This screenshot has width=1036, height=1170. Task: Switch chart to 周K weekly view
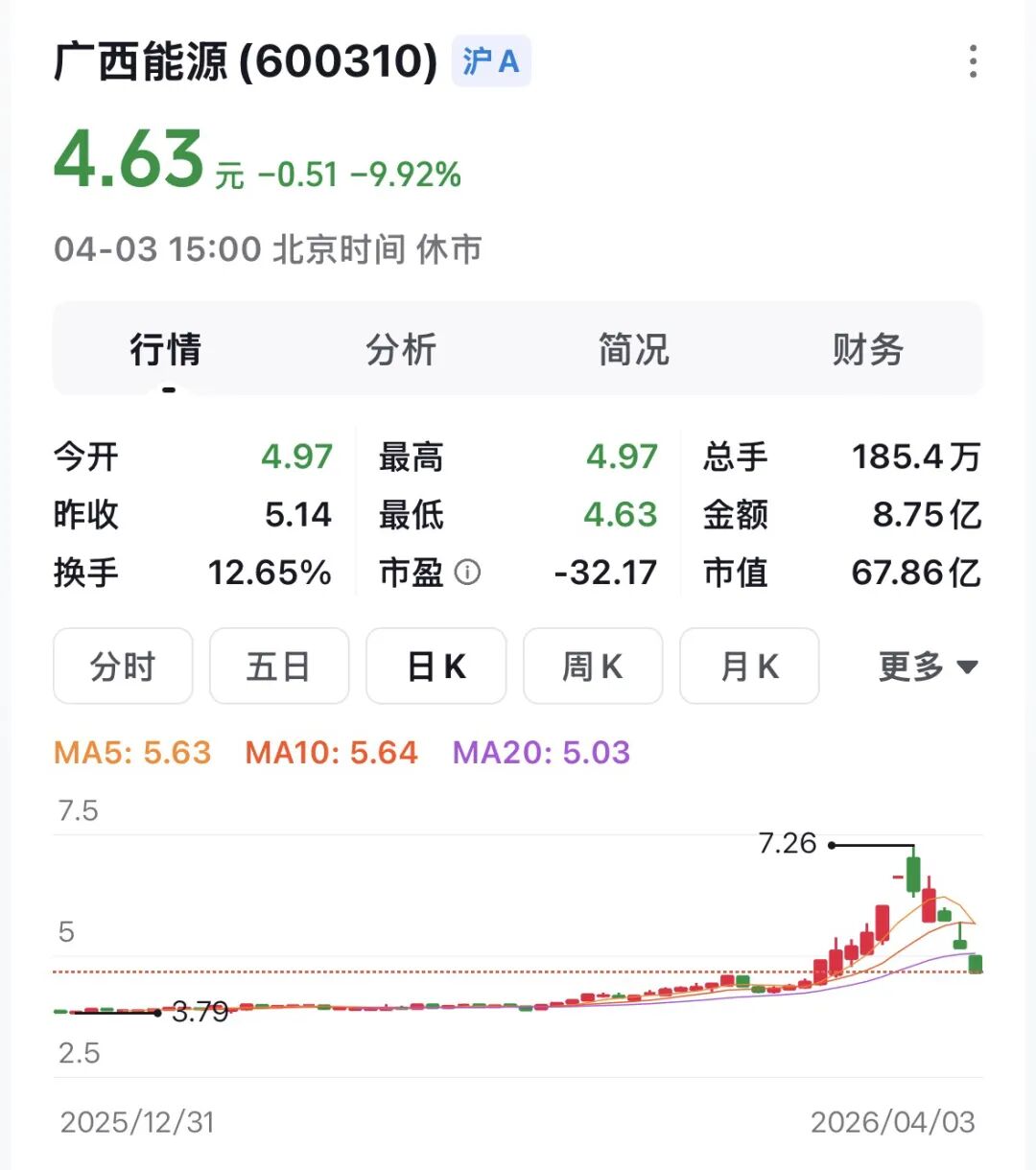(593, 667)
